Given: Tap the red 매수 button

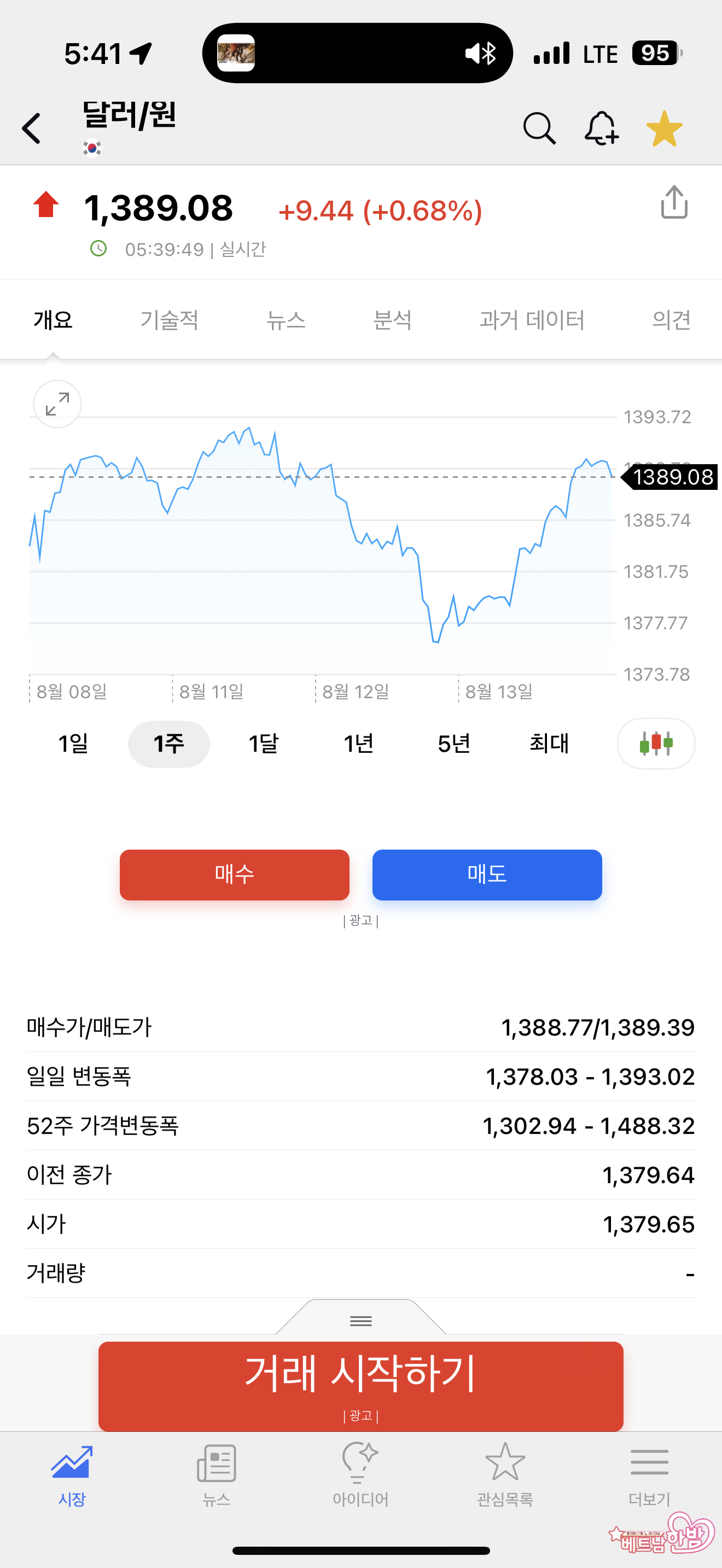Looking at the screenshot, I should (x=234, y=875).
